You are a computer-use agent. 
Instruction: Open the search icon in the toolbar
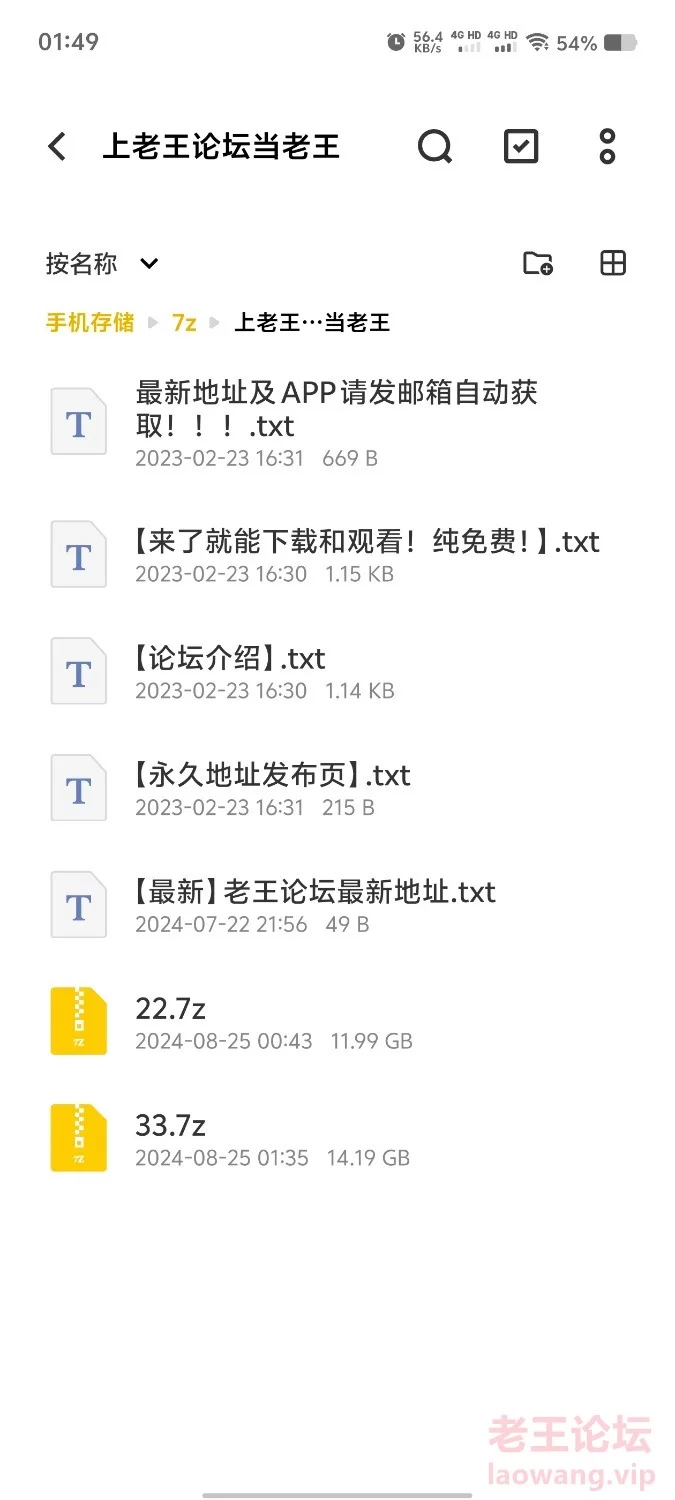435,147
